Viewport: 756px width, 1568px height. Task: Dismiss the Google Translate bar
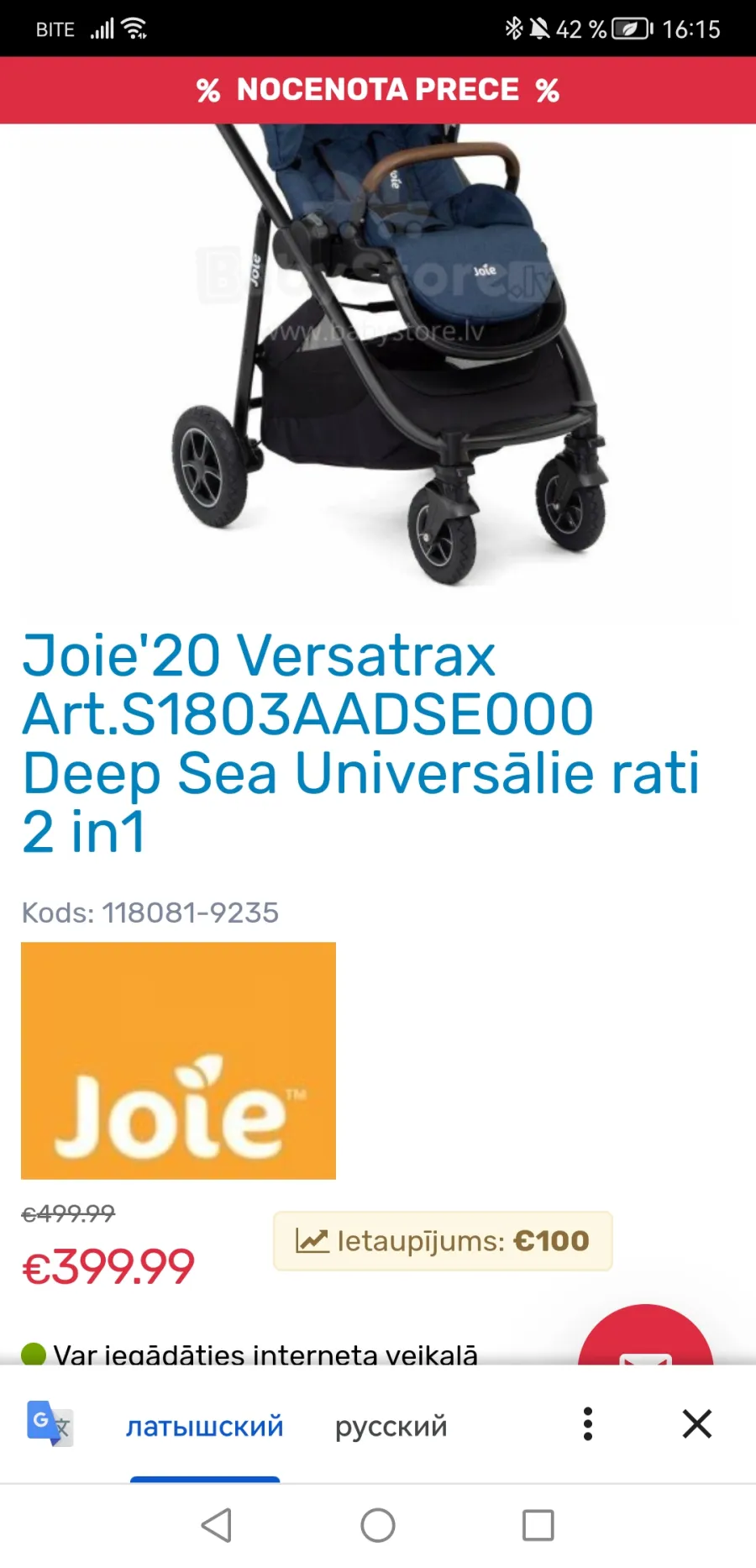(x=697, y=1424)
